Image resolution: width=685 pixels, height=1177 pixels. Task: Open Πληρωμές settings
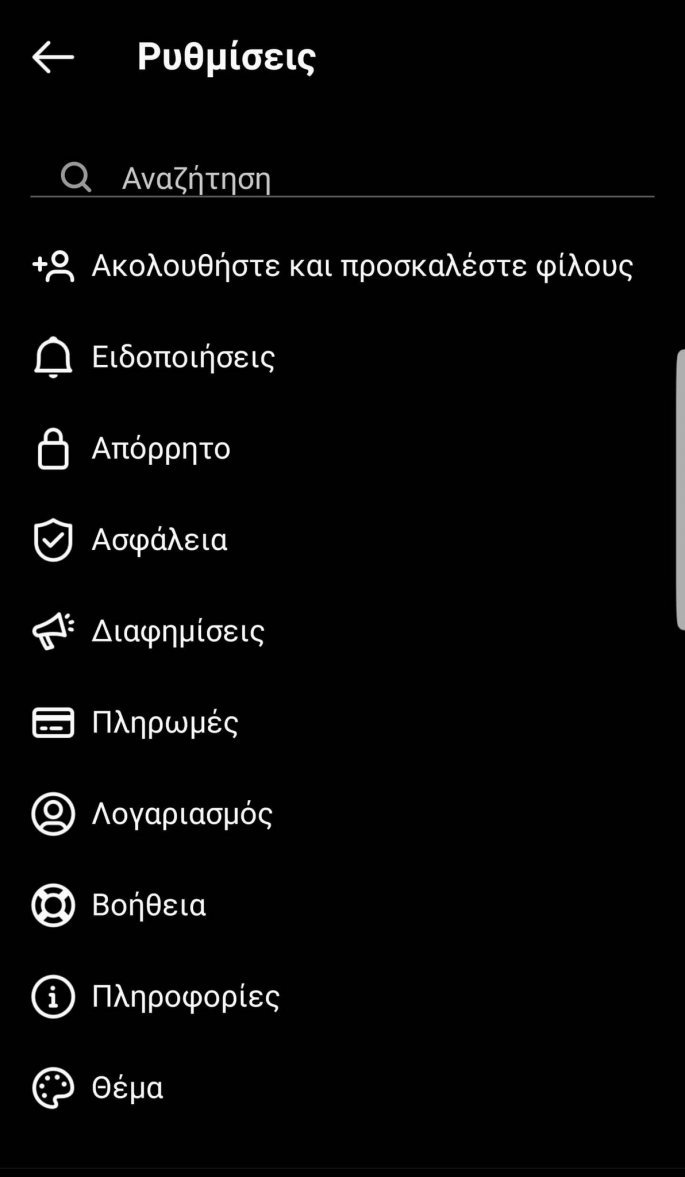coord(165,723)
